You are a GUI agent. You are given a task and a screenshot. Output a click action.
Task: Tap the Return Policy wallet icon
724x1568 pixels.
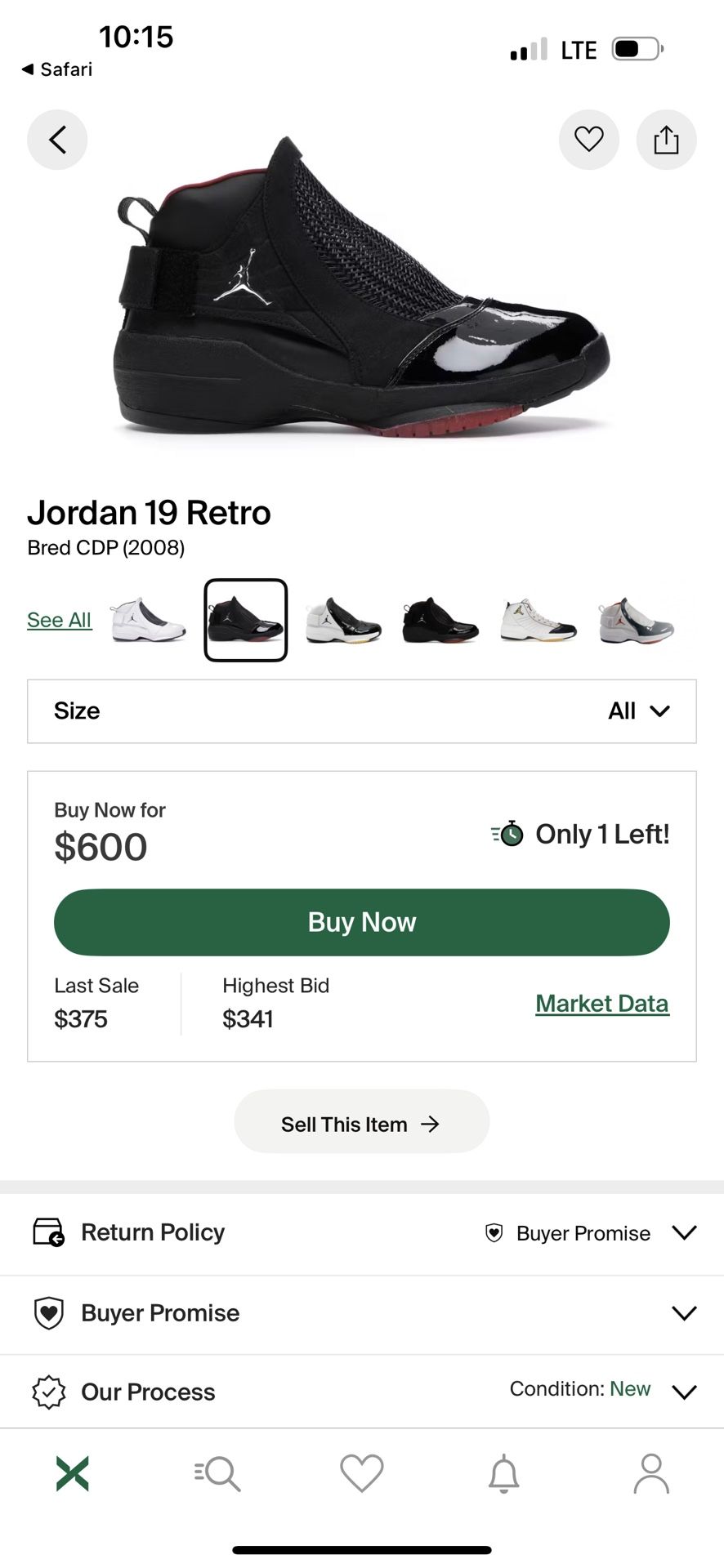coord(47,1232)
